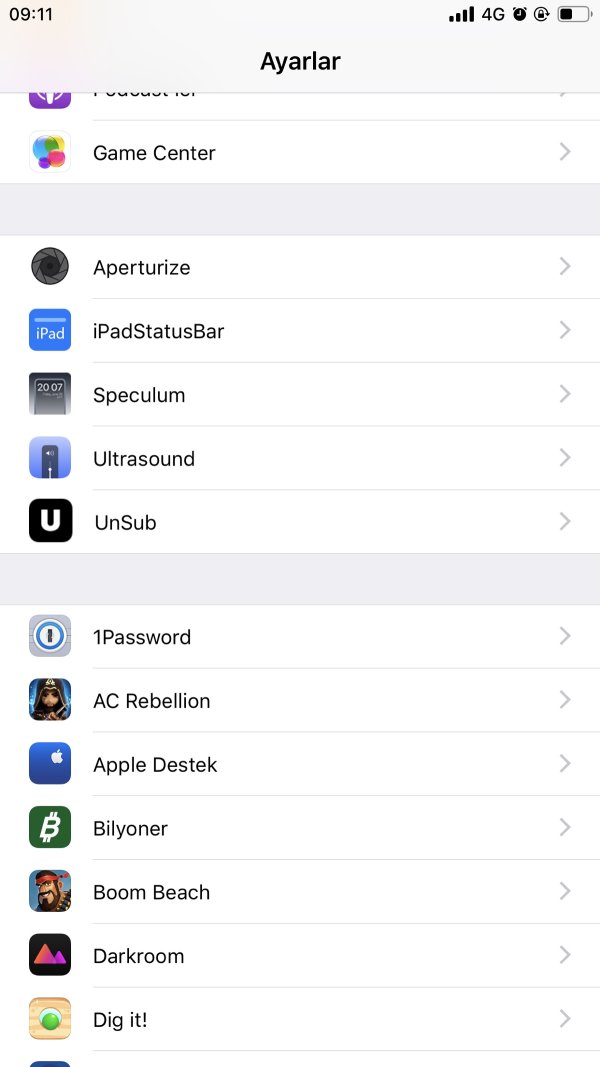Go to Speculum settings
This screenshot has height=1067, width=600.
point(300,395)
